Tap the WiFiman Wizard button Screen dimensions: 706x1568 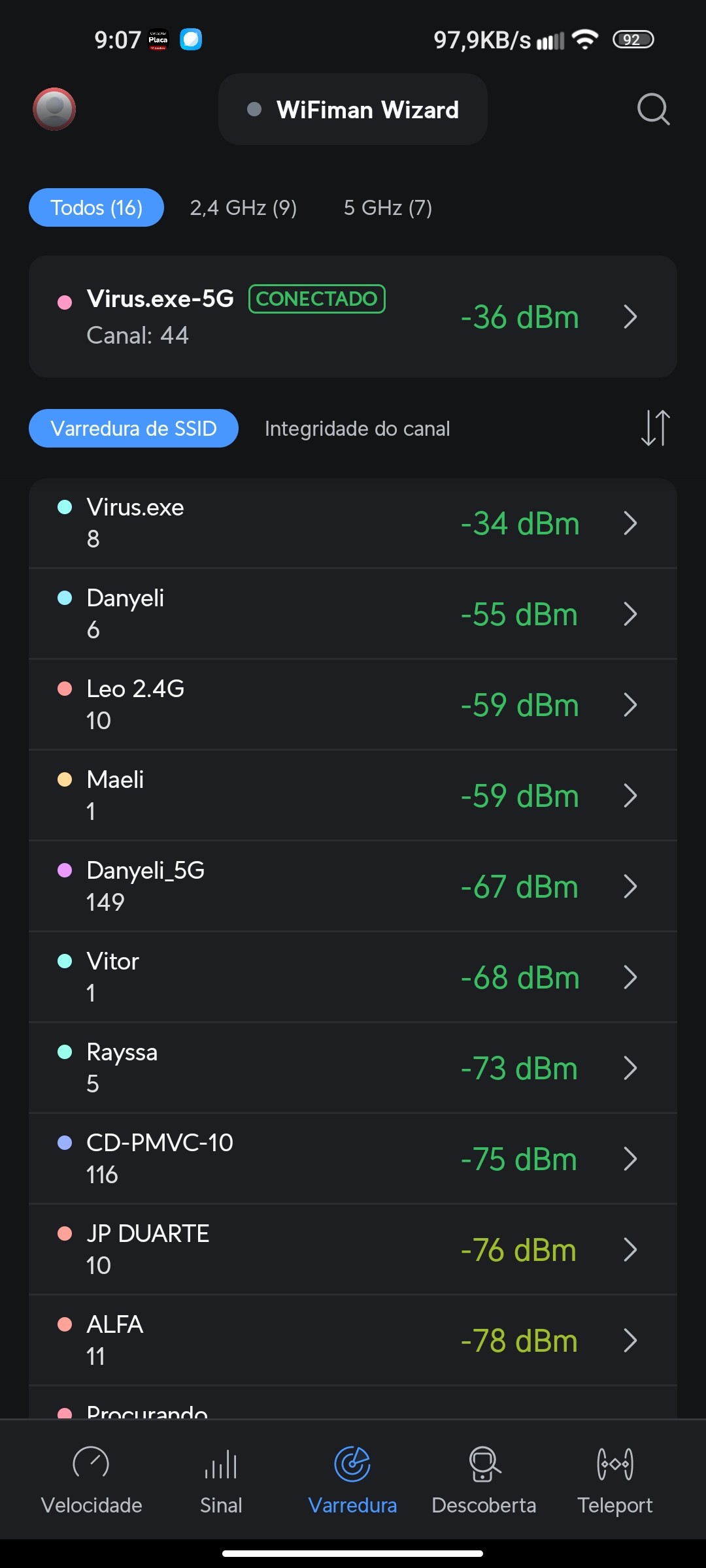(x=353, y=110)
